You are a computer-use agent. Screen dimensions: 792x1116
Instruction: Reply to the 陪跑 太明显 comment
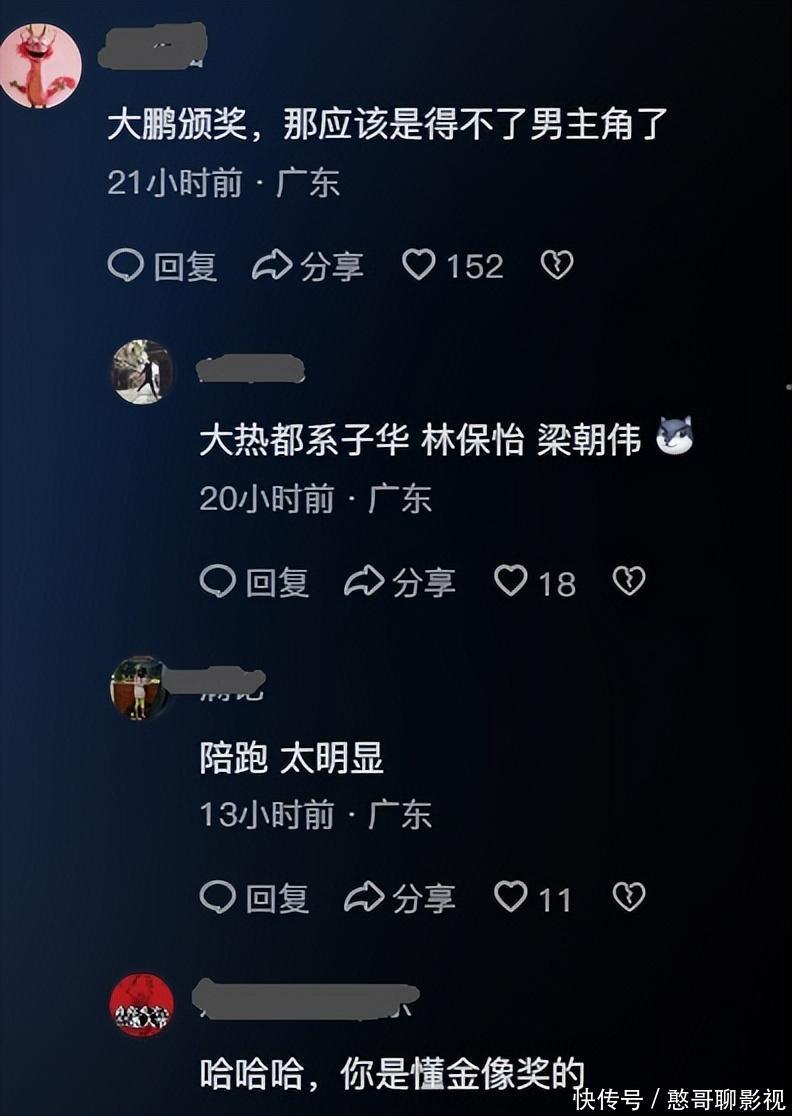[x=254, y=898]
